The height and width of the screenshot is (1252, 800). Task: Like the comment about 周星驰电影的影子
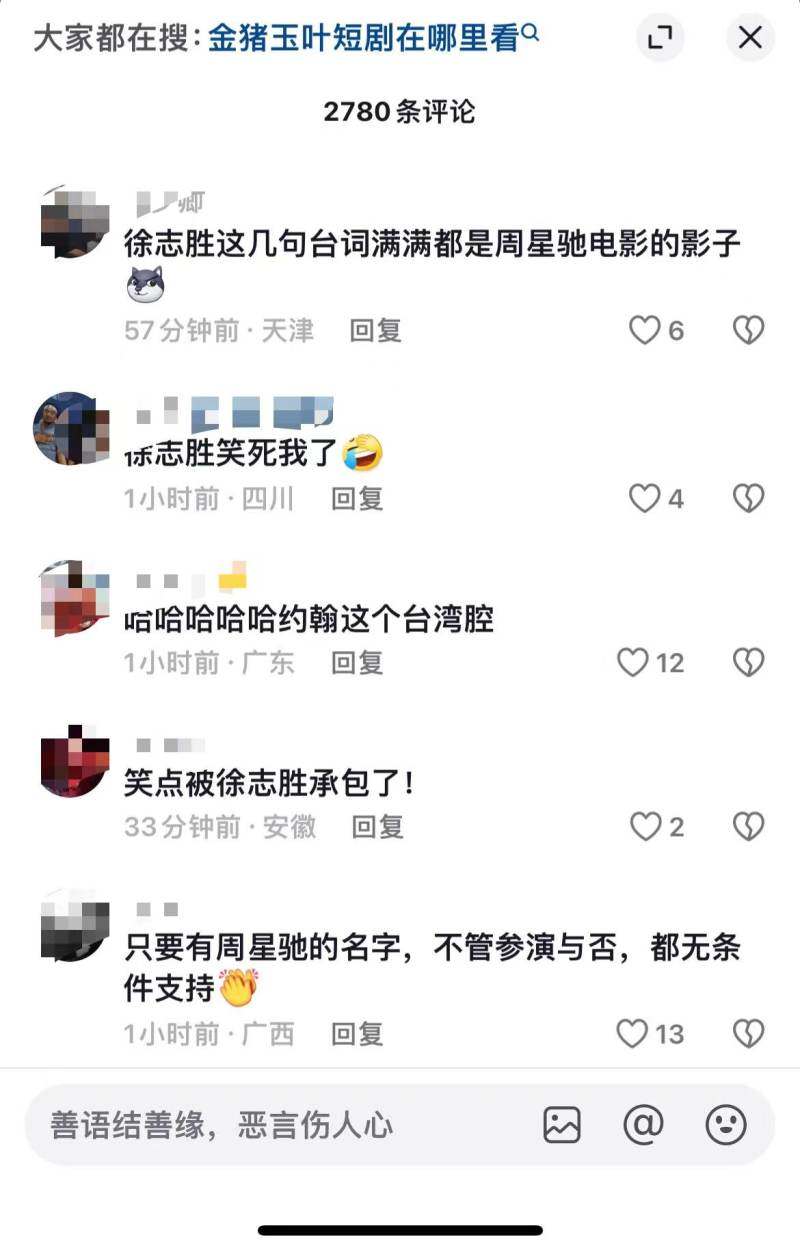click(645, 330)
